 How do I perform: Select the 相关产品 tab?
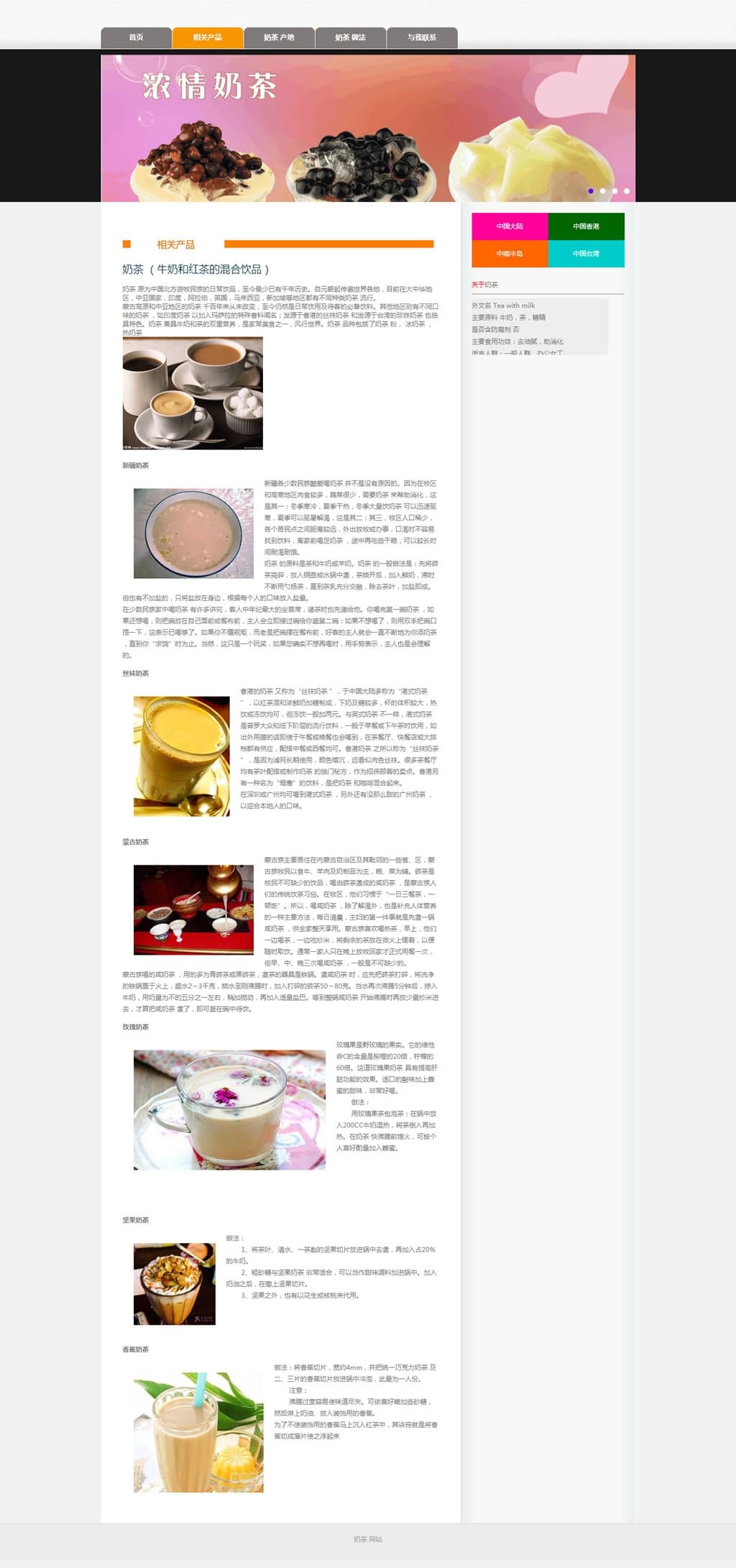point(207,37)
